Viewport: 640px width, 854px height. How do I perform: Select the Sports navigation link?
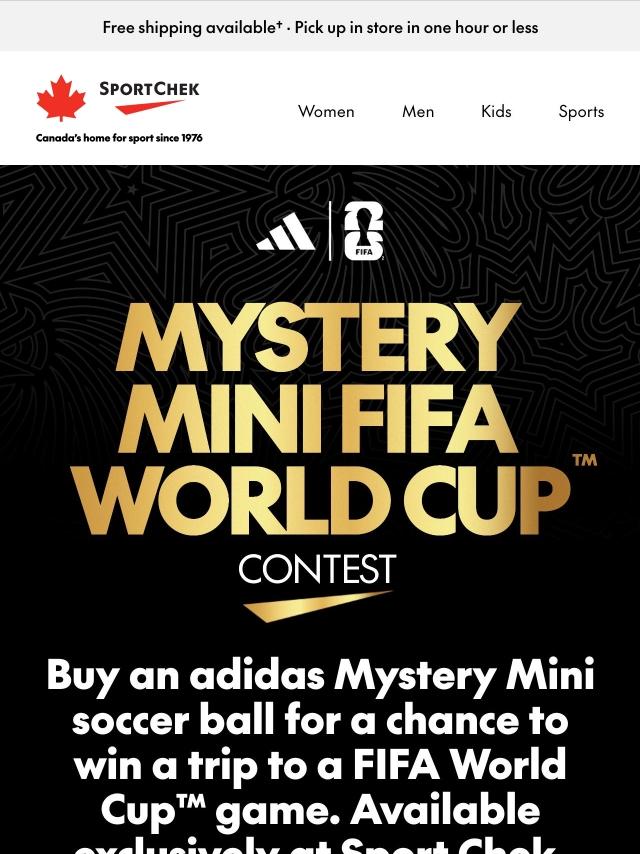(x=581, y=112)
